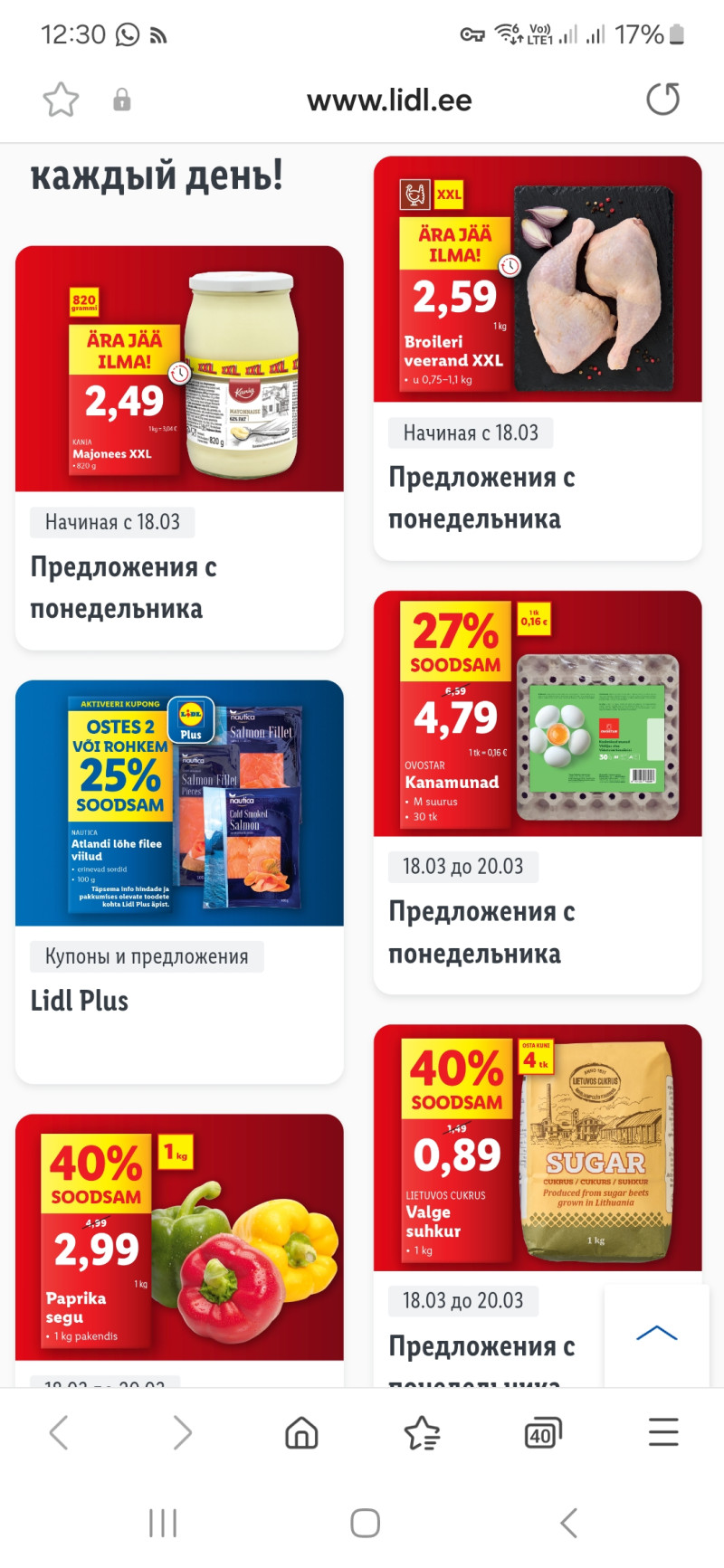Viewport: 724px width, 1568px height.
Task: Go to the previous browser page
Action: tap(59, 1432)
